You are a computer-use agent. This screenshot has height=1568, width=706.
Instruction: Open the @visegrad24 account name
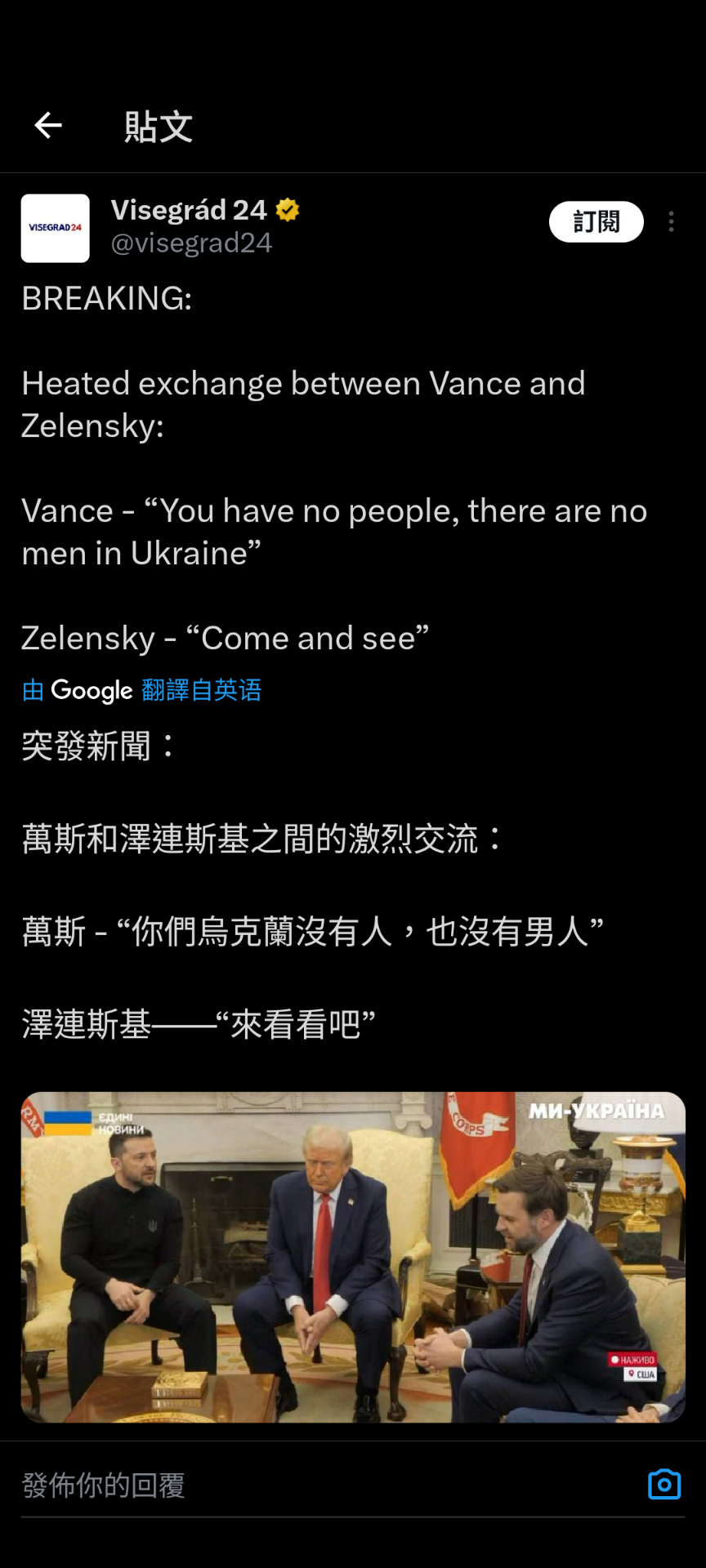pyautogui.click(x=191, y=243)
